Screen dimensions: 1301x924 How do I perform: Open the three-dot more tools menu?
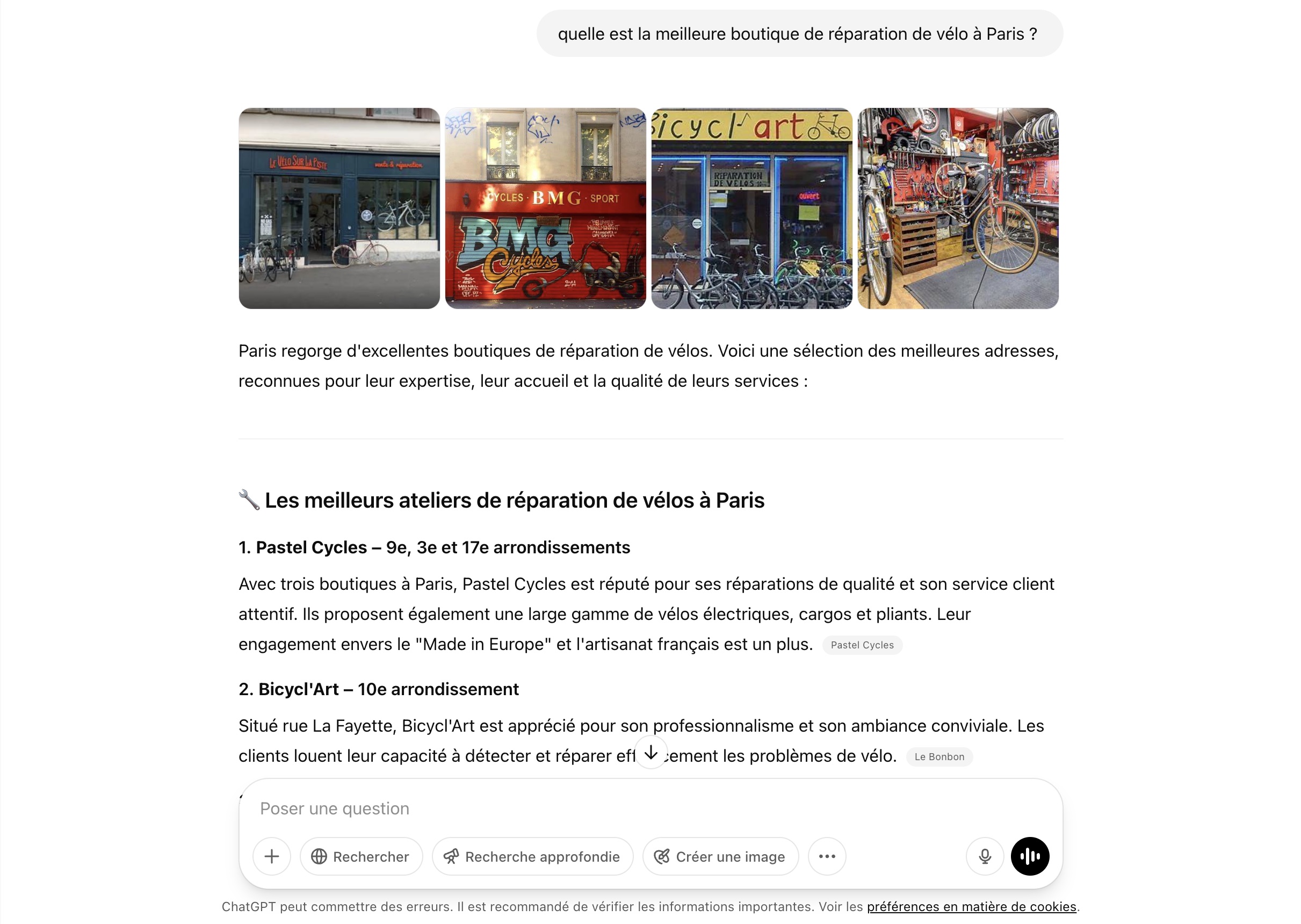click(826, 856)
